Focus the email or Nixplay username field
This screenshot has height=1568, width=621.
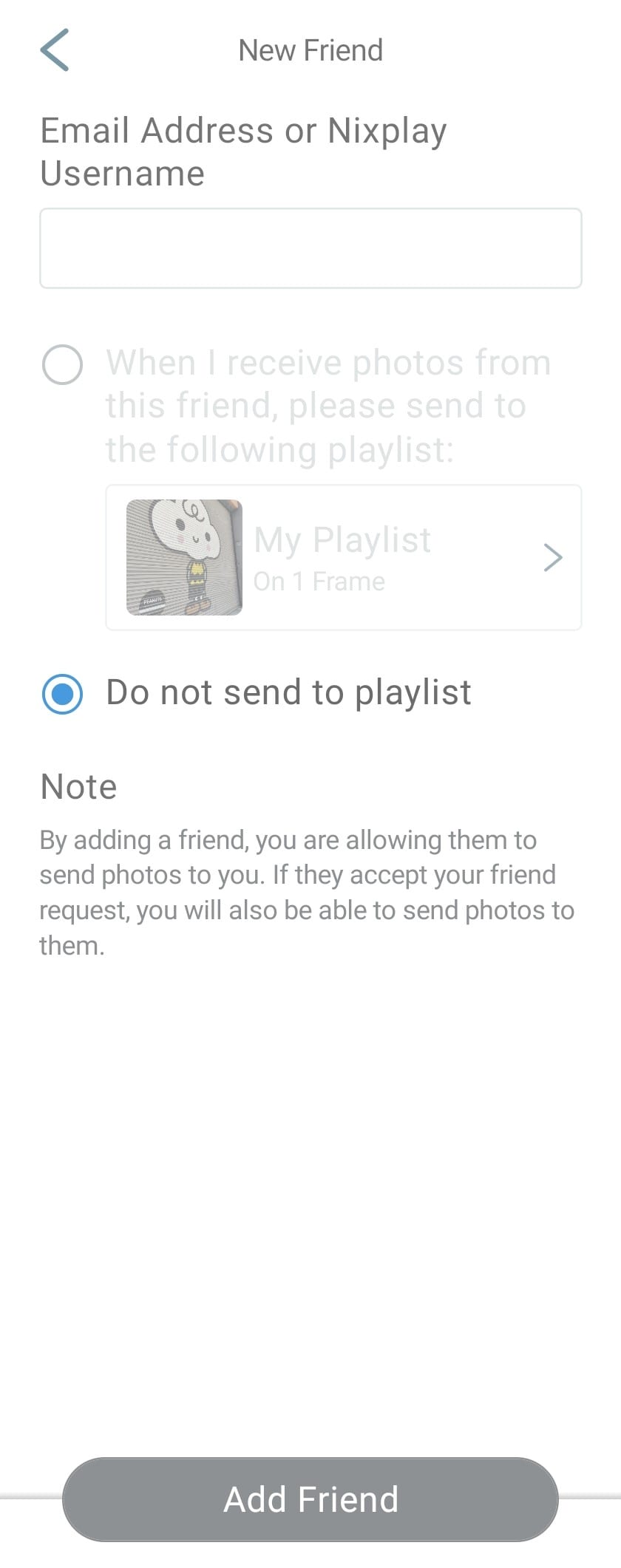(x=310, y=248)
